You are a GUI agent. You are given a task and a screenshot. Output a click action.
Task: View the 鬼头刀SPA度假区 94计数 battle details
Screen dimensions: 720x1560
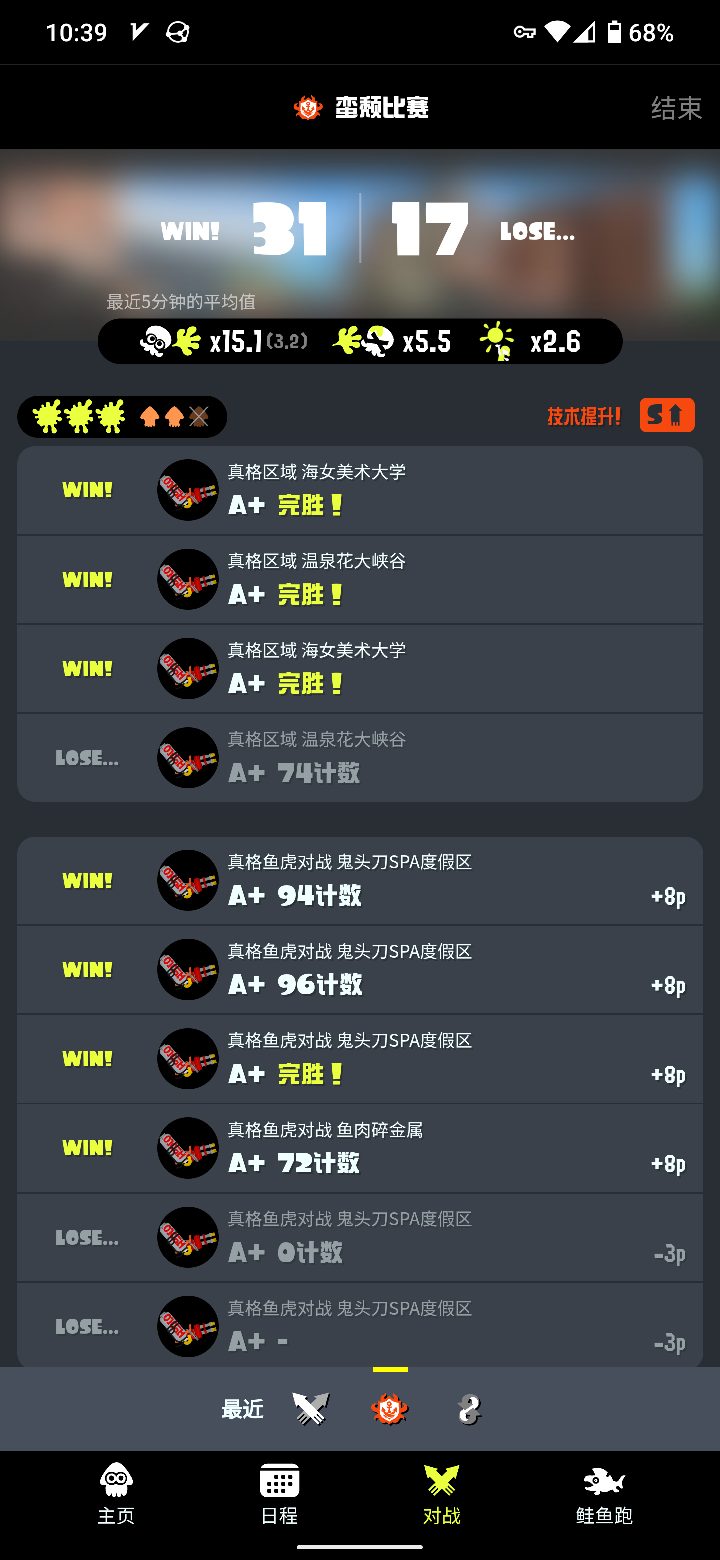(360, 881)
